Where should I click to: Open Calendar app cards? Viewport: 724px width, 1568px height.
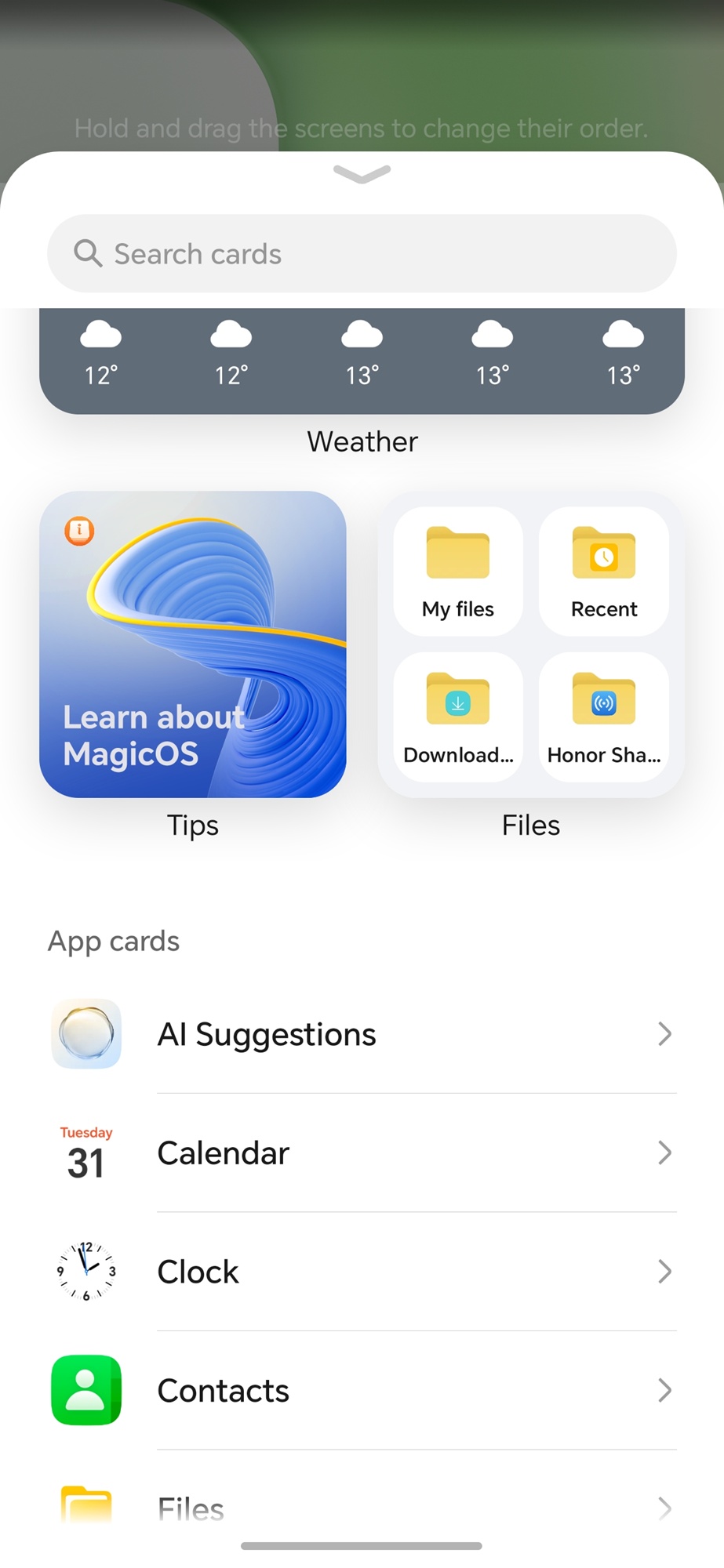click(362, 1153)
